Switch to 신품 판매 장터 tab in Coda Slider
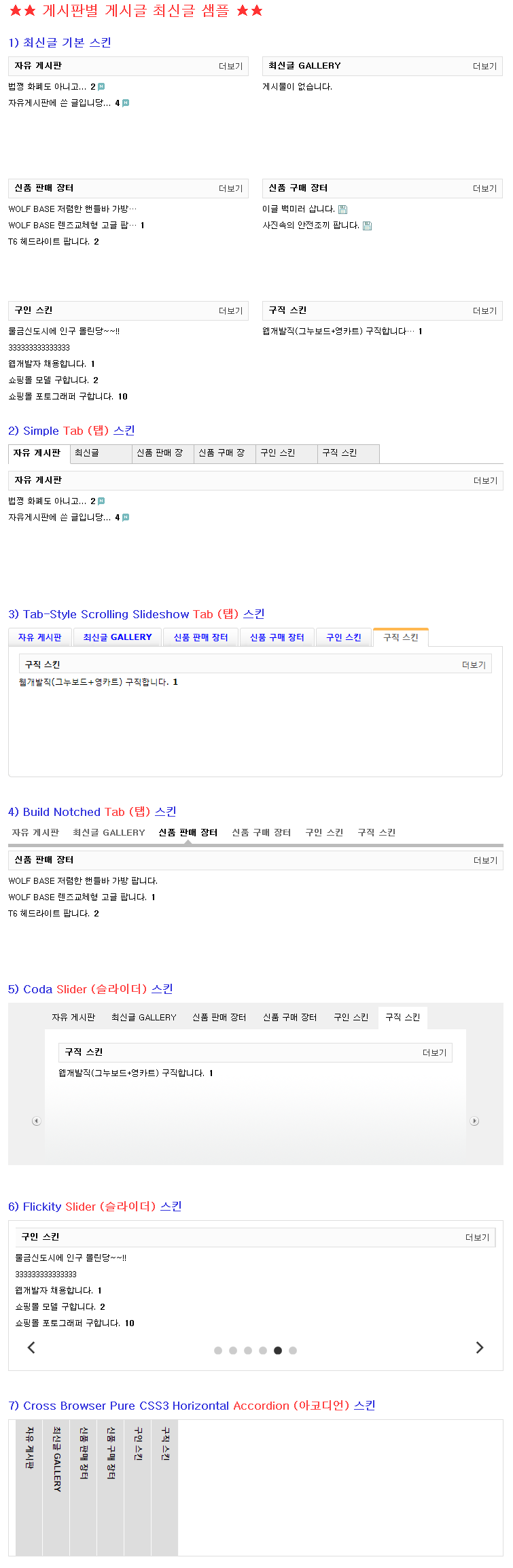This screenshot has height=1568, width=513. (x=219, y=1018)
